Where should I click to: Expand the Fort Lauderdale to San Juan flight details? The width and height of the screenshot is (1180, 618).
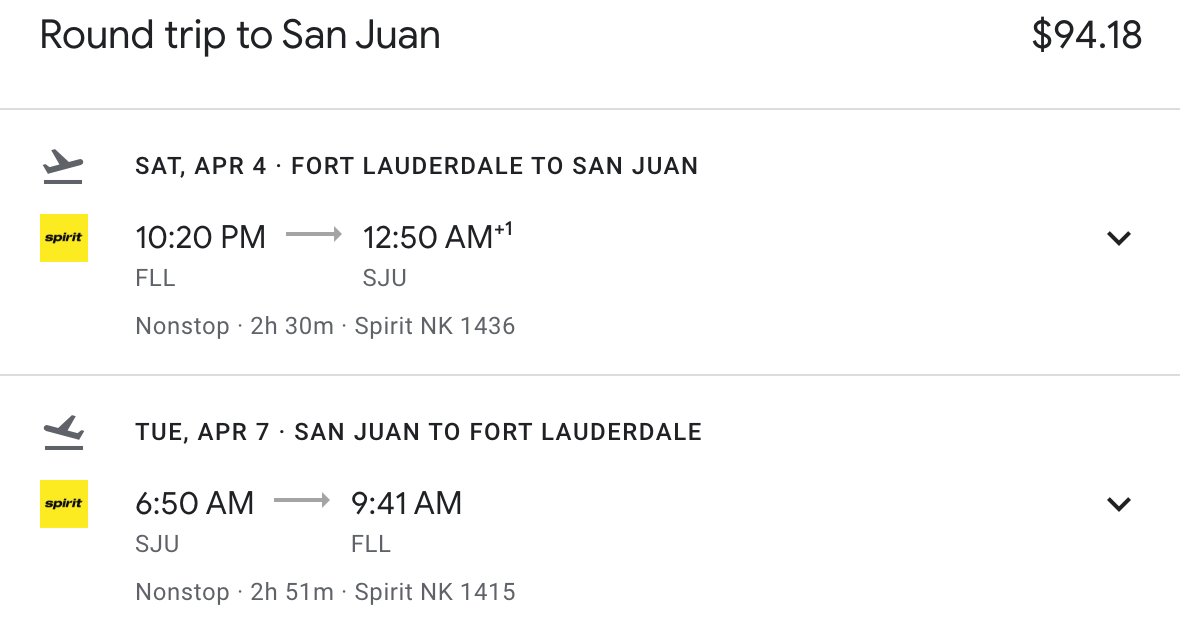(1118, 239)
